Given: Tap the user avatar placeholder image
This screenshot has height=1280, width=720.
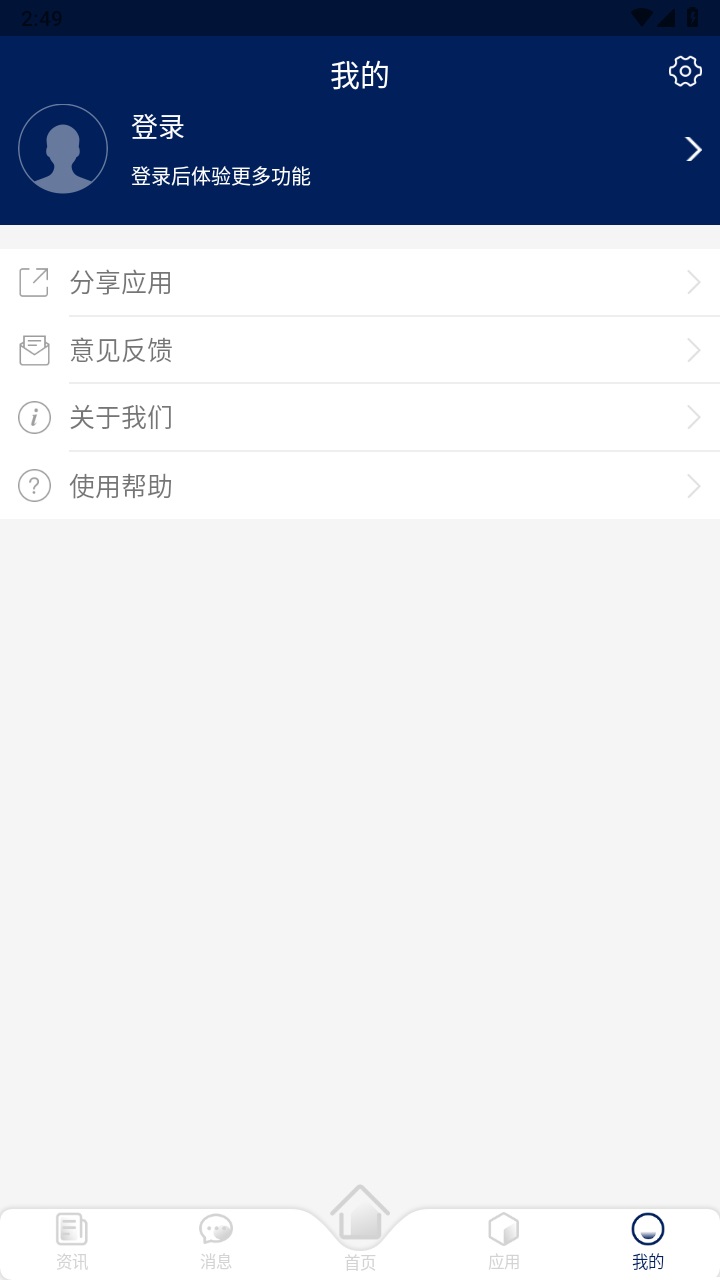Looking at the screenshot, I should [63, 147].
